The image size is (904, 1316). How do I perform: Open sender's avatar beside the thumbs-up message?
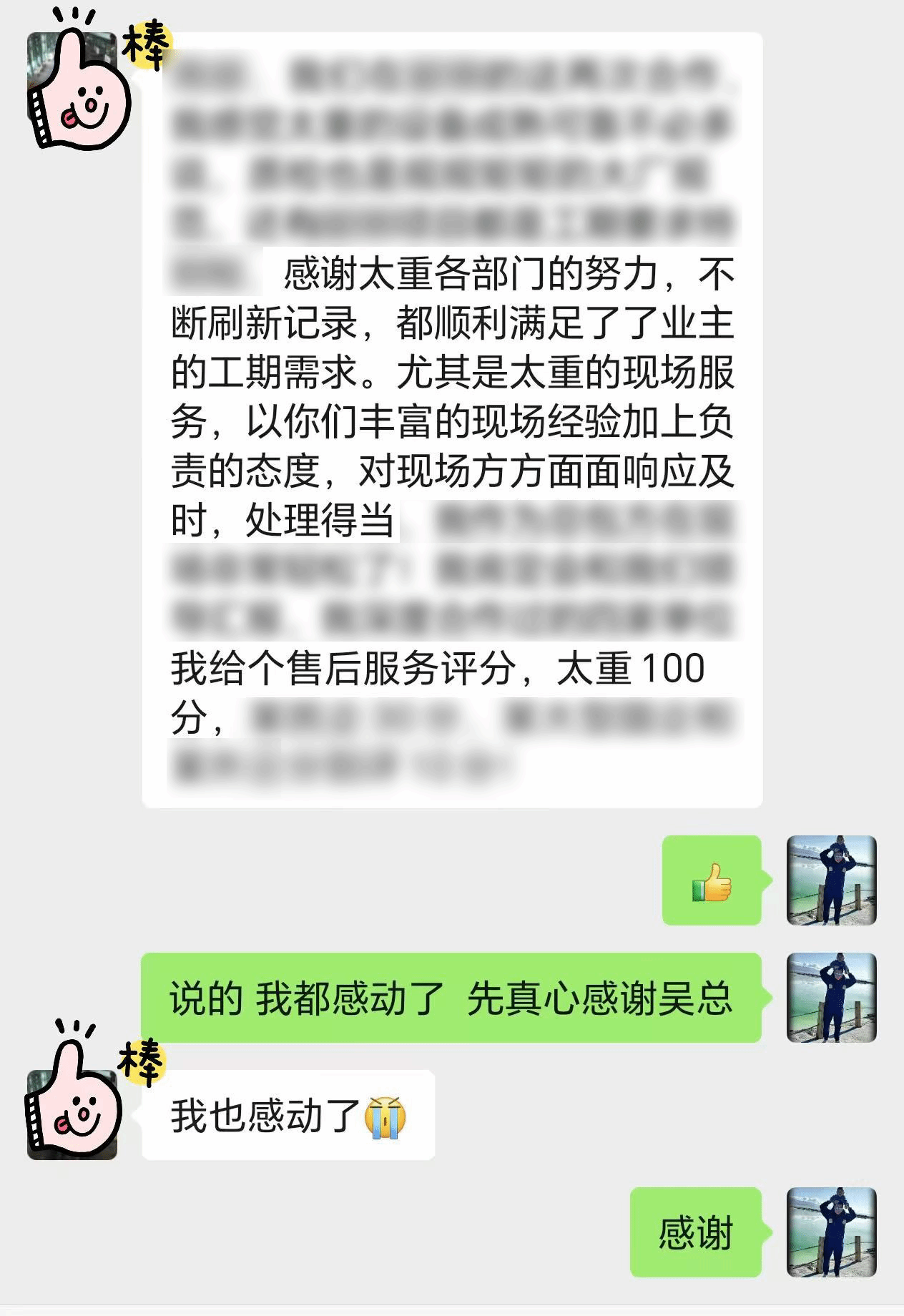coord(831,880)
